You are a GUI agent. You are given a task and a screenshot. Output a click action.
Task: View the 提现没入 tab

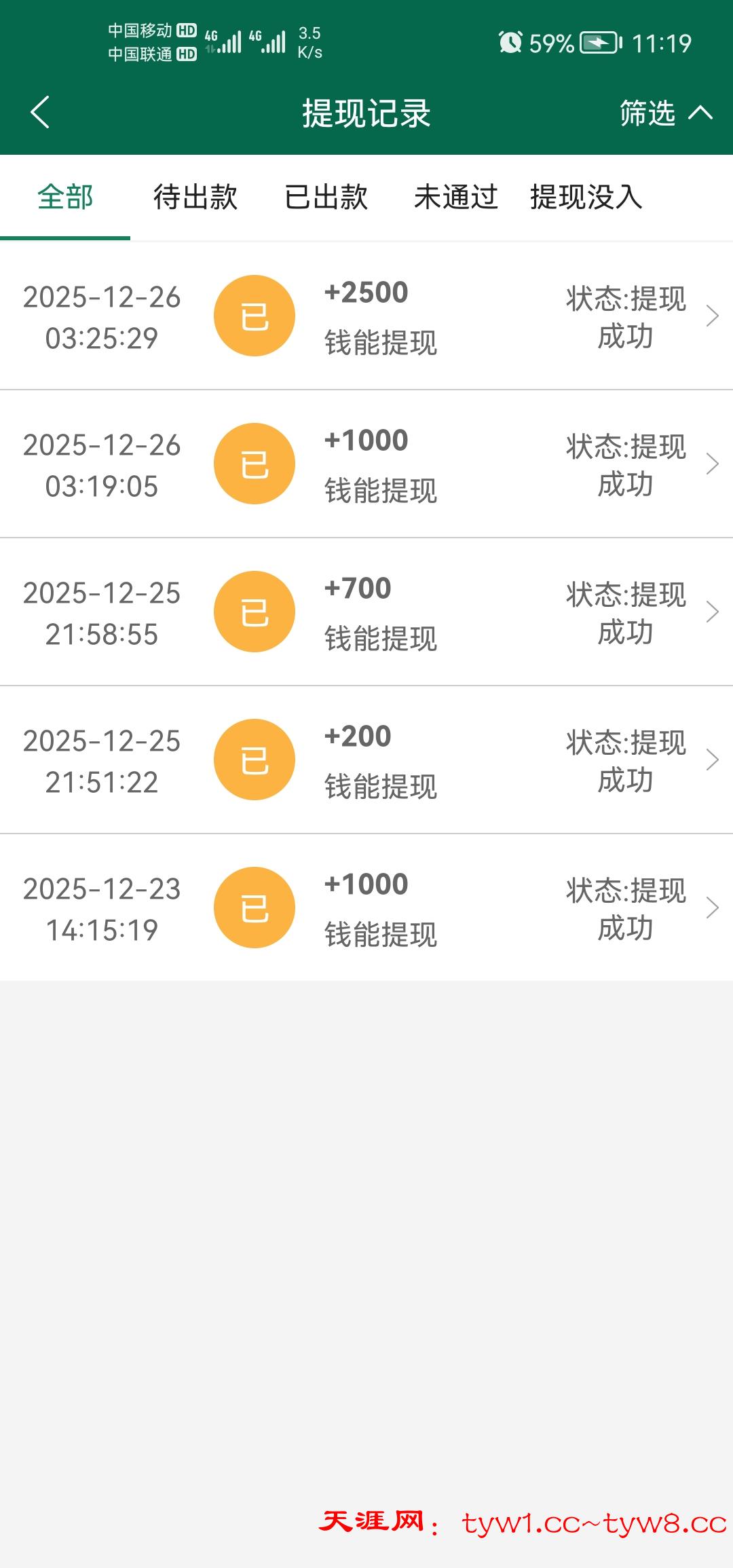click(x=586, y=198)
